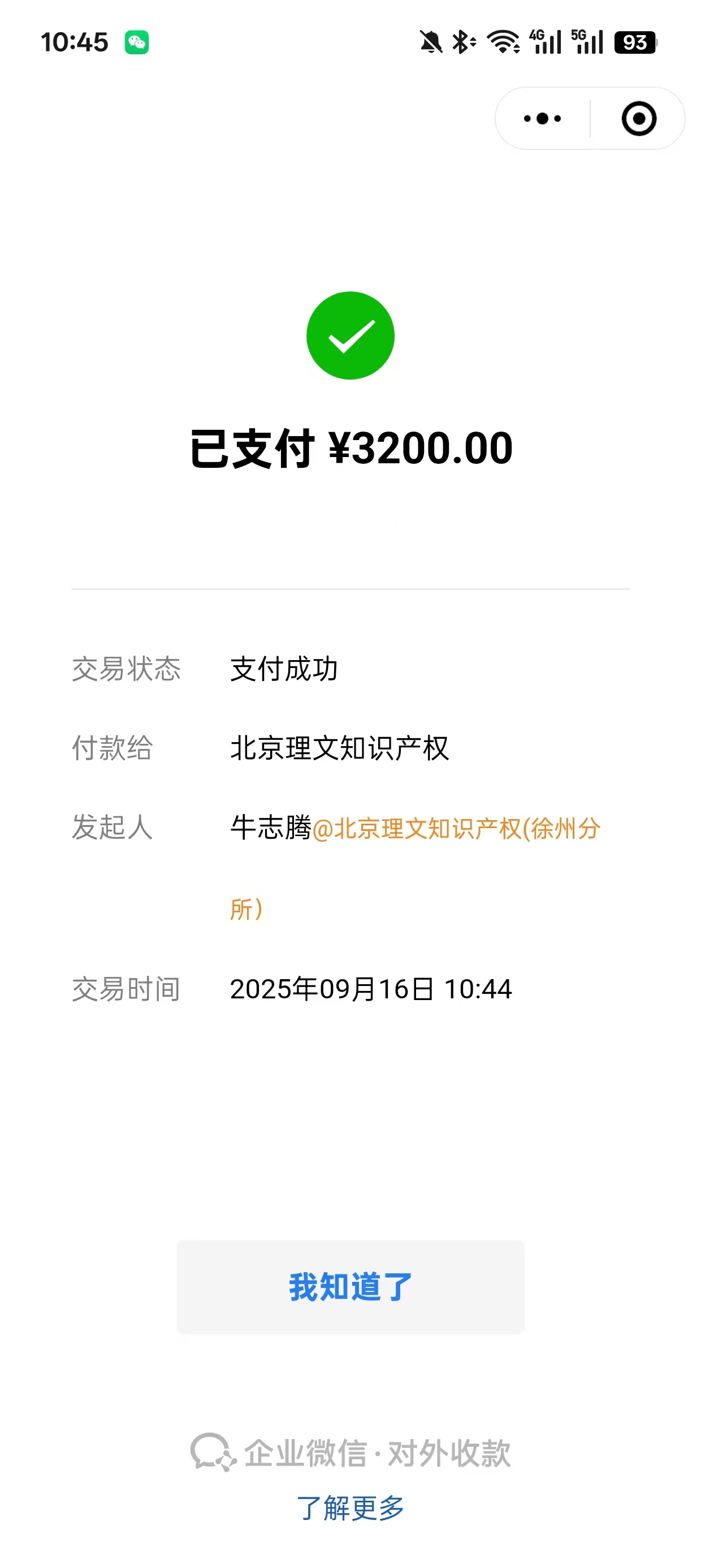
Task: Confirm with the 我知道了 button
Action: coord(350,1287)
